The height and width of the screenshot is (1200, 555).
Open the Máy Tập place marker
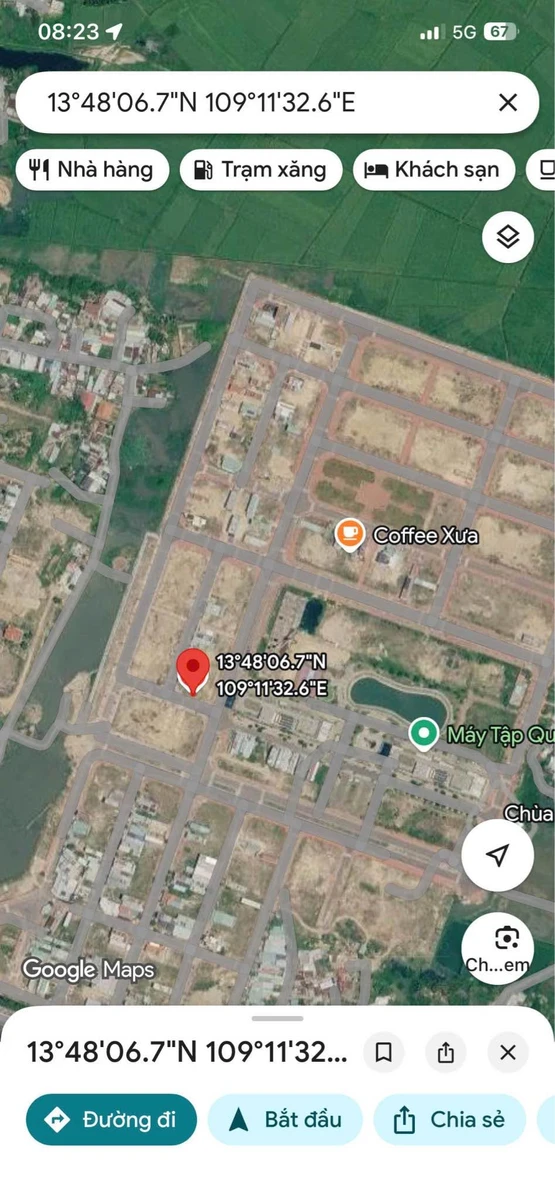424,735
